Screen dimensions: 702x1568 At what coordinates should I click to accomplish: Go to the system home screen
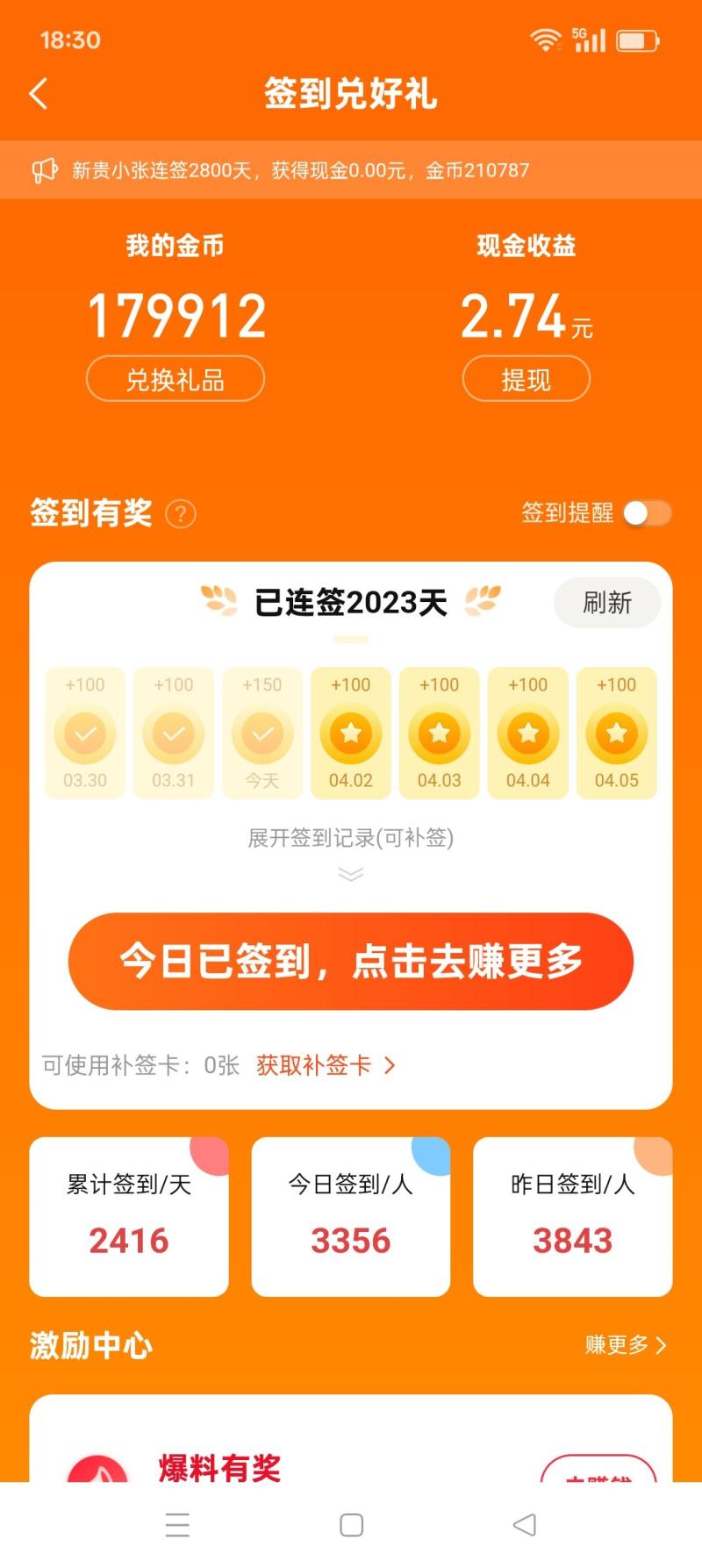click(x=351, y=1525)
